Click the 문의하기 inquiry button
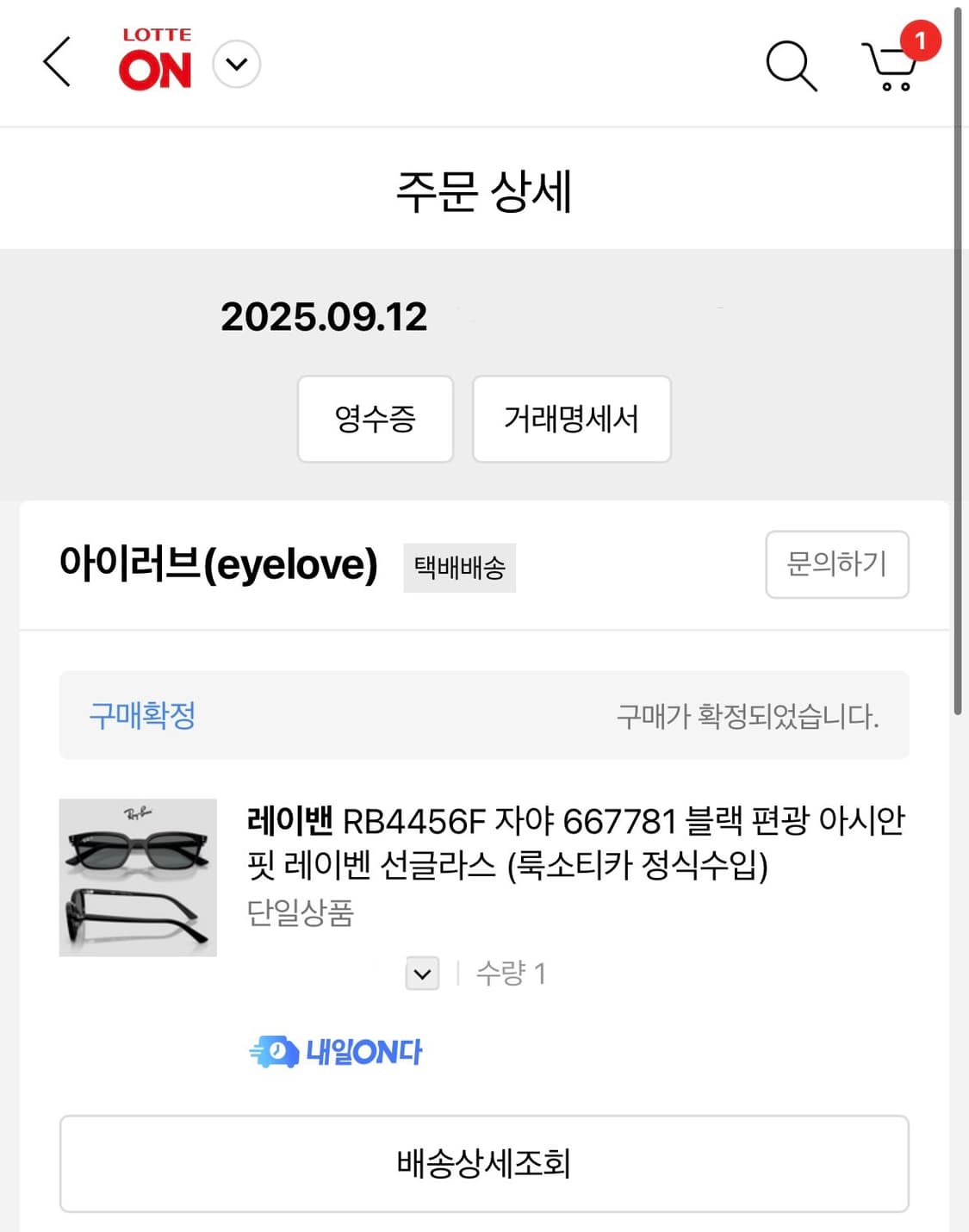969x1232 pixels. 837,565
